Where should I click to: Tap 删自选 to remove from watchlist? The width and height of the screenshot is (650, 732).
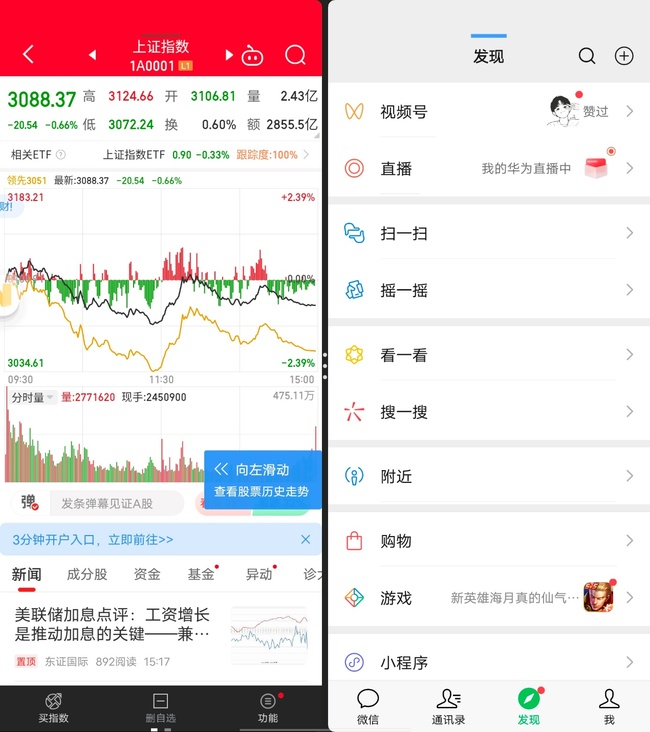pyautogui.click(x=160, y=707)
